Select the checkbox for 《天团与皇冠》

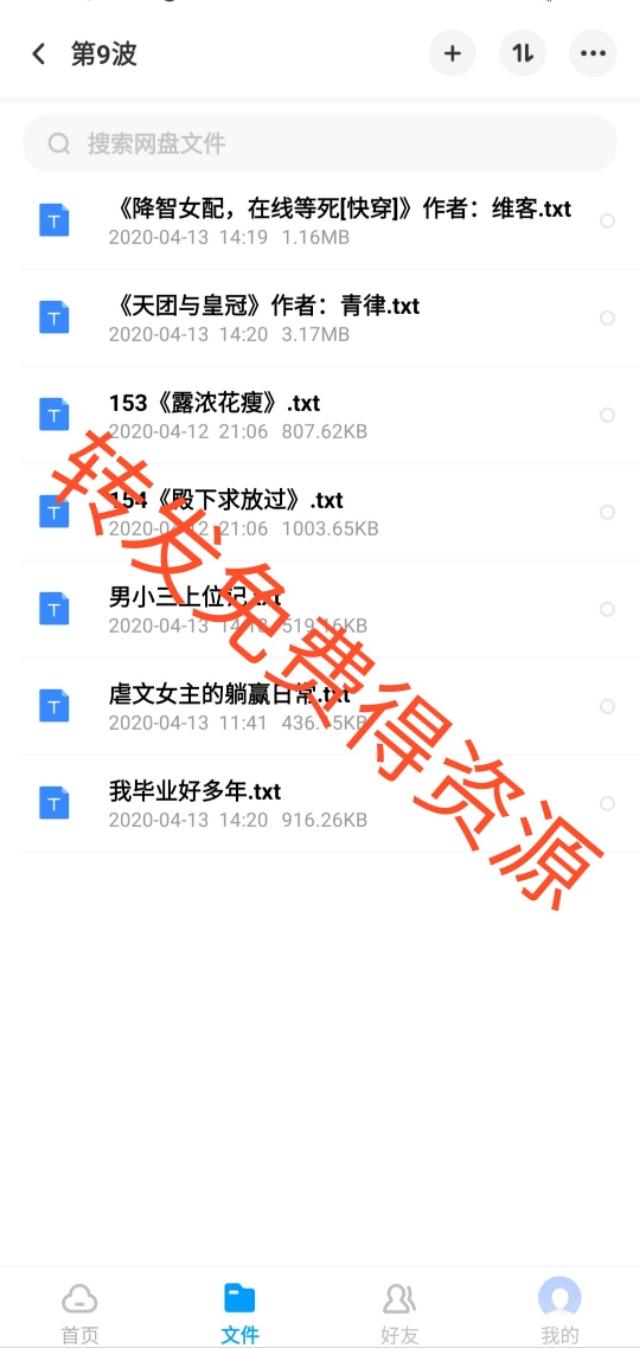(x=607, y=318)
